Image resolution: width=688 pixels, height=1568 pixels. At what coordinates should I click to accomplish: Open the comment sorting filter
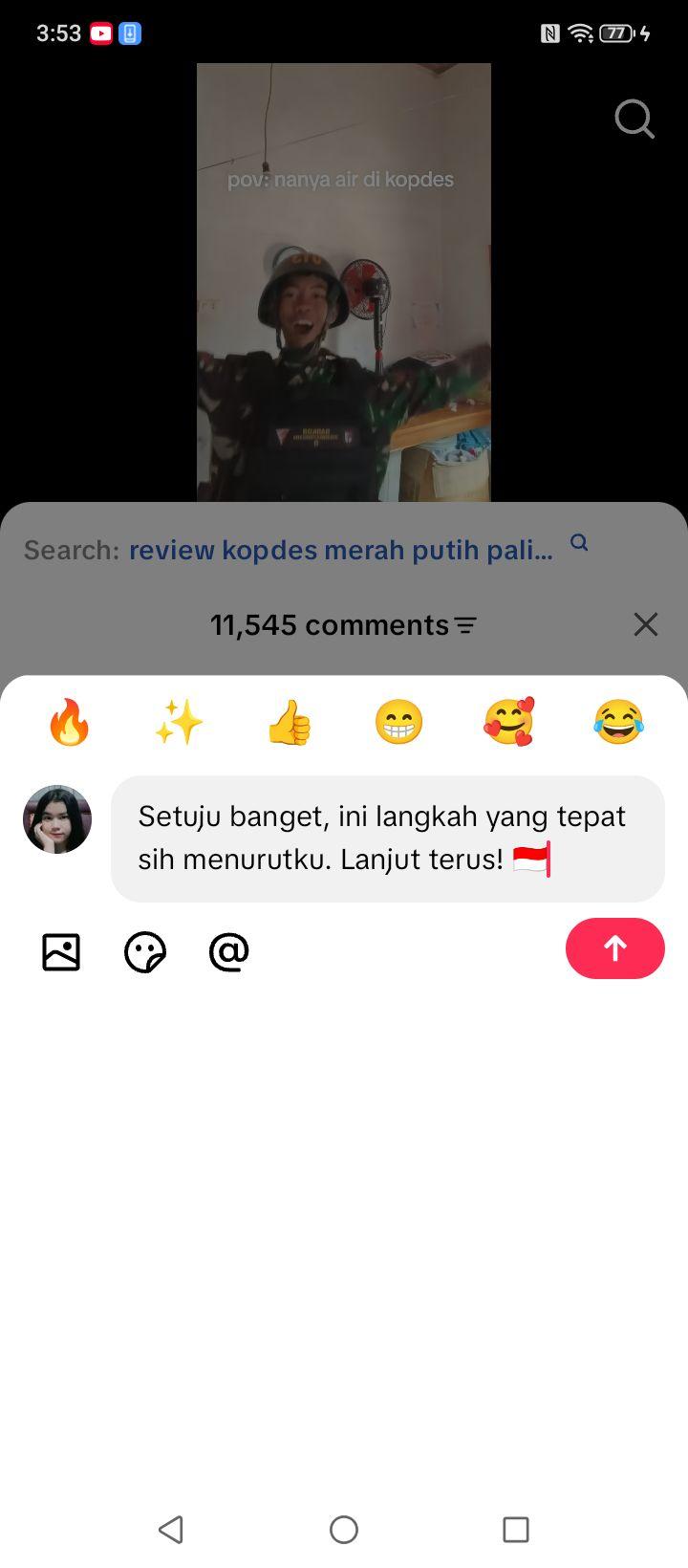point(465,625)
